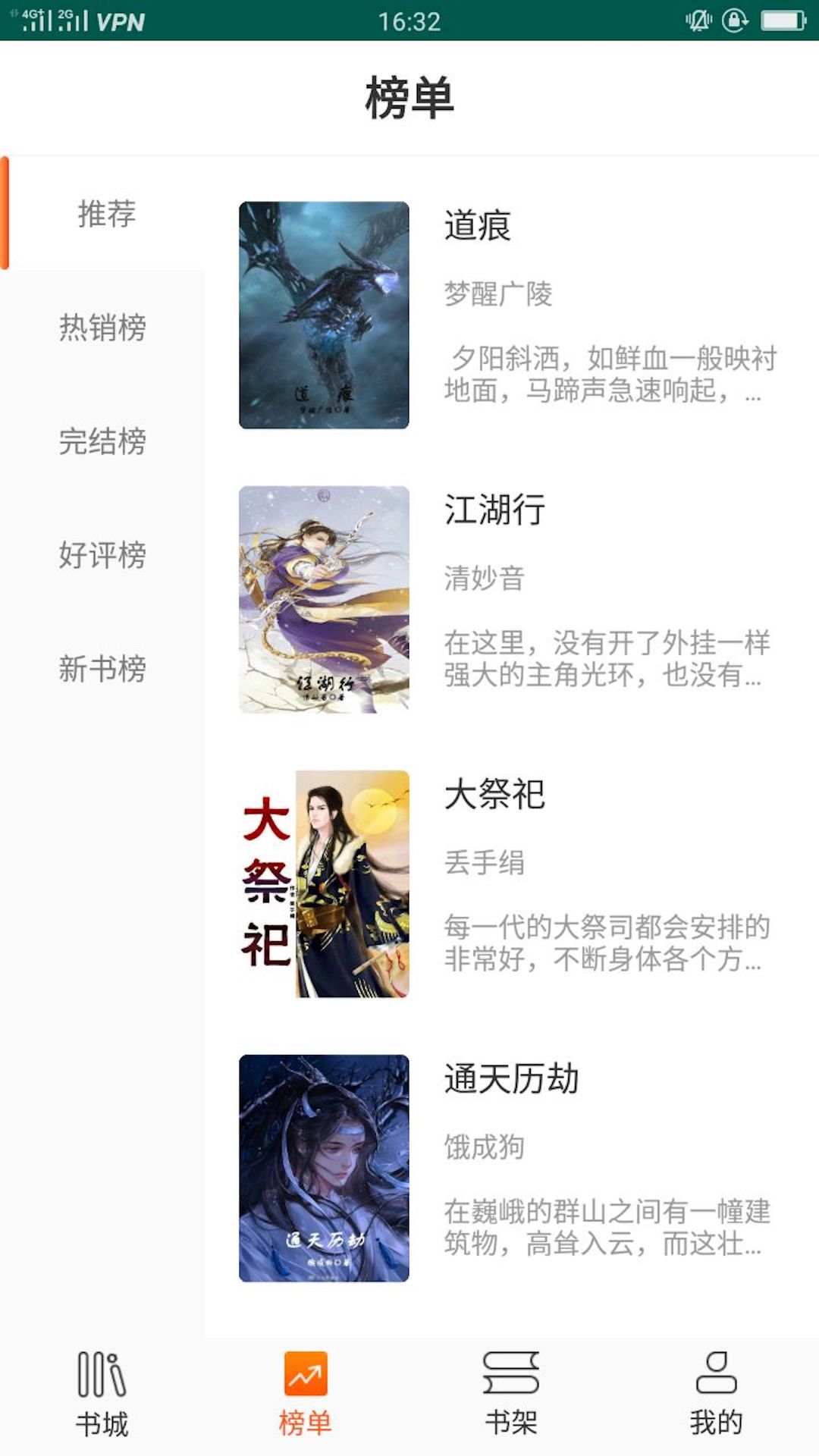Image resolution: width=819 pixels, height=1456 pixels.
Task: Open the novel 江湖行
Action: pyautogui.click(x=493, y=512)
